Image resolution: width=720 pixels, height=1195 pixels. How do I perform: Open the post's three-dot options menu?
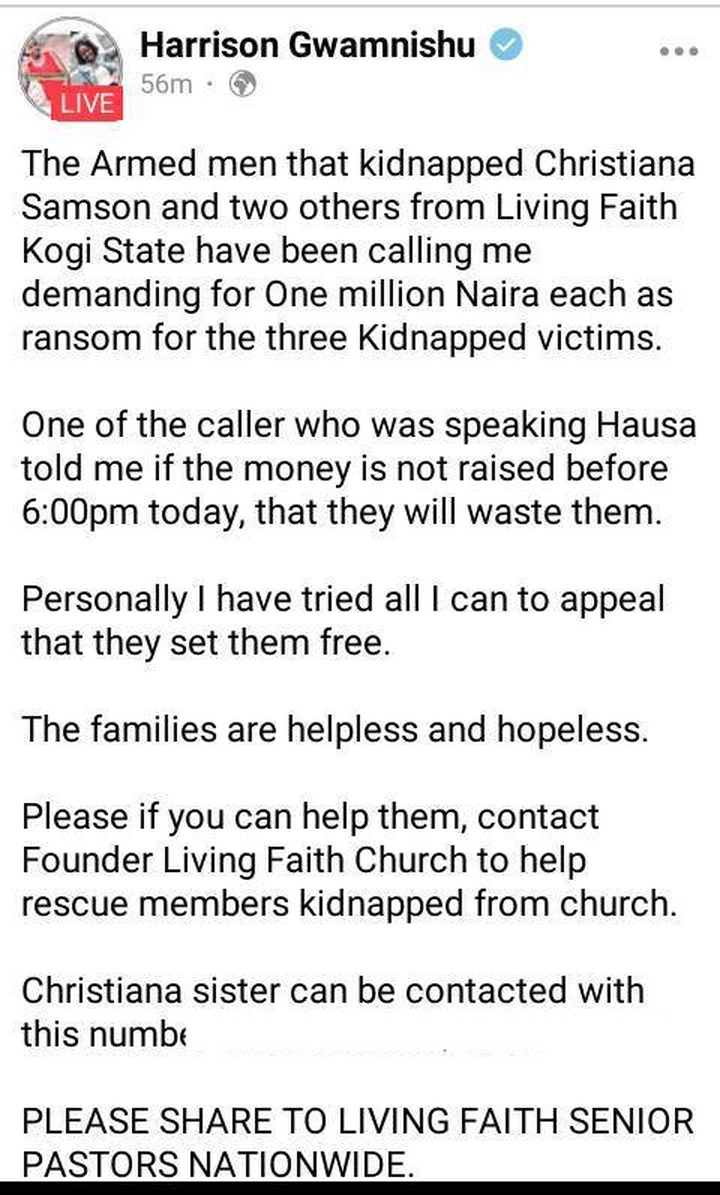click(678, 52)
